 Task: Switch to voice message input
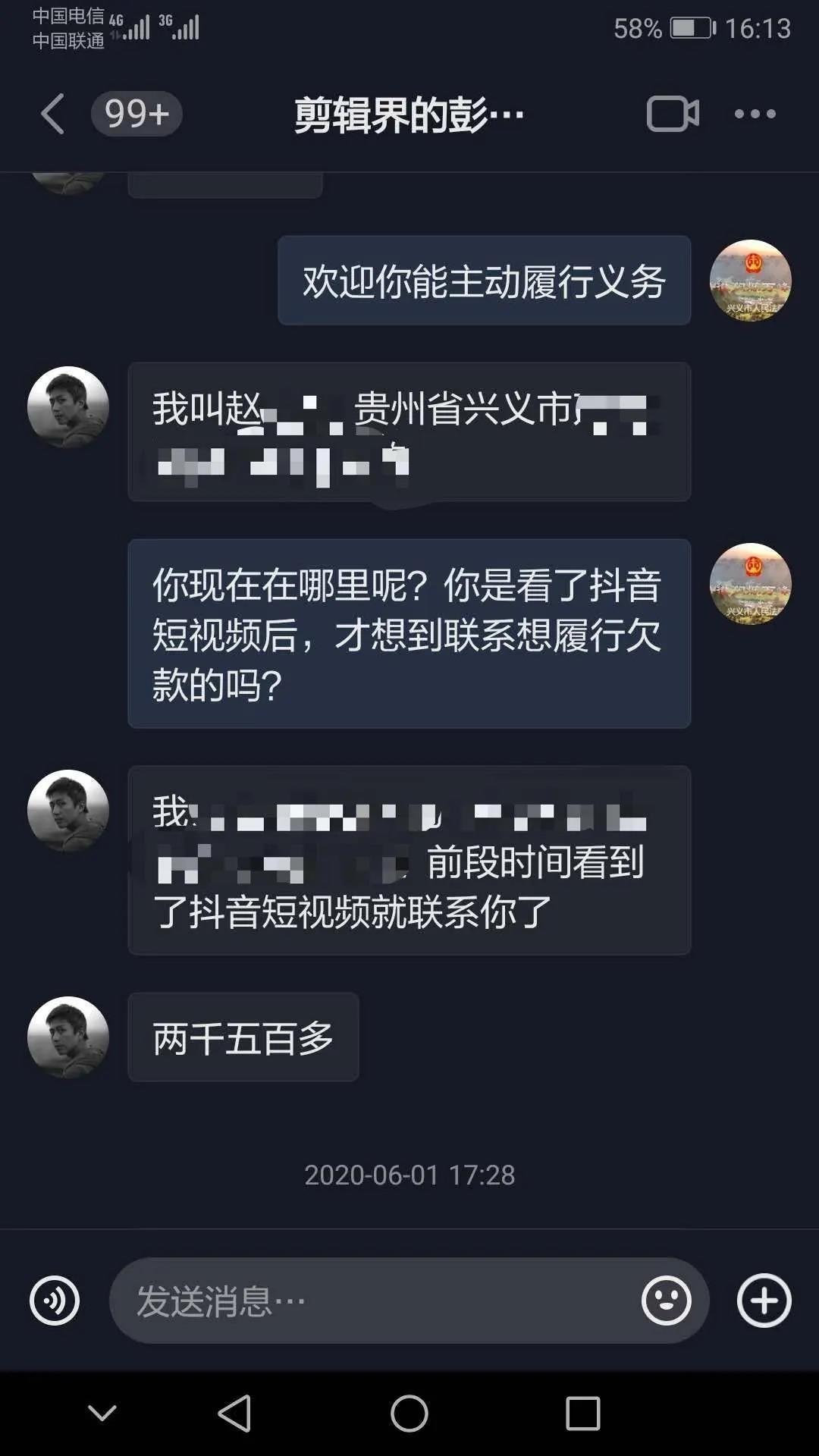click(x=55, y=1301)
